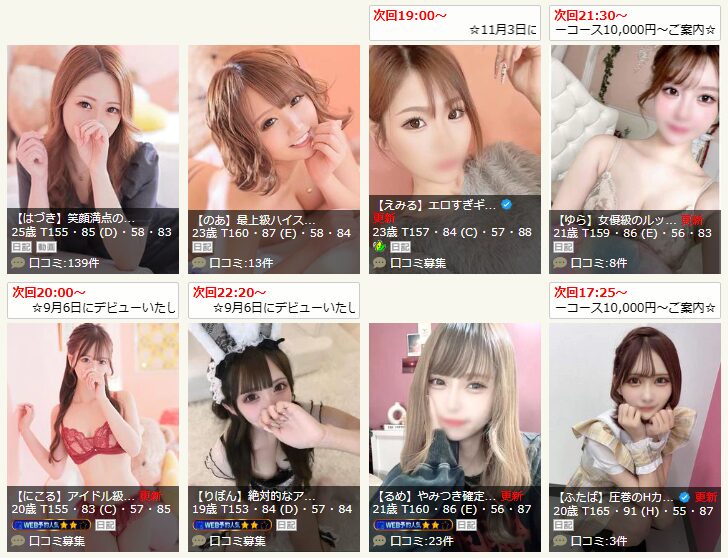
Task: View のあ's 13 reviews
Action: click(x=241, y=263)
